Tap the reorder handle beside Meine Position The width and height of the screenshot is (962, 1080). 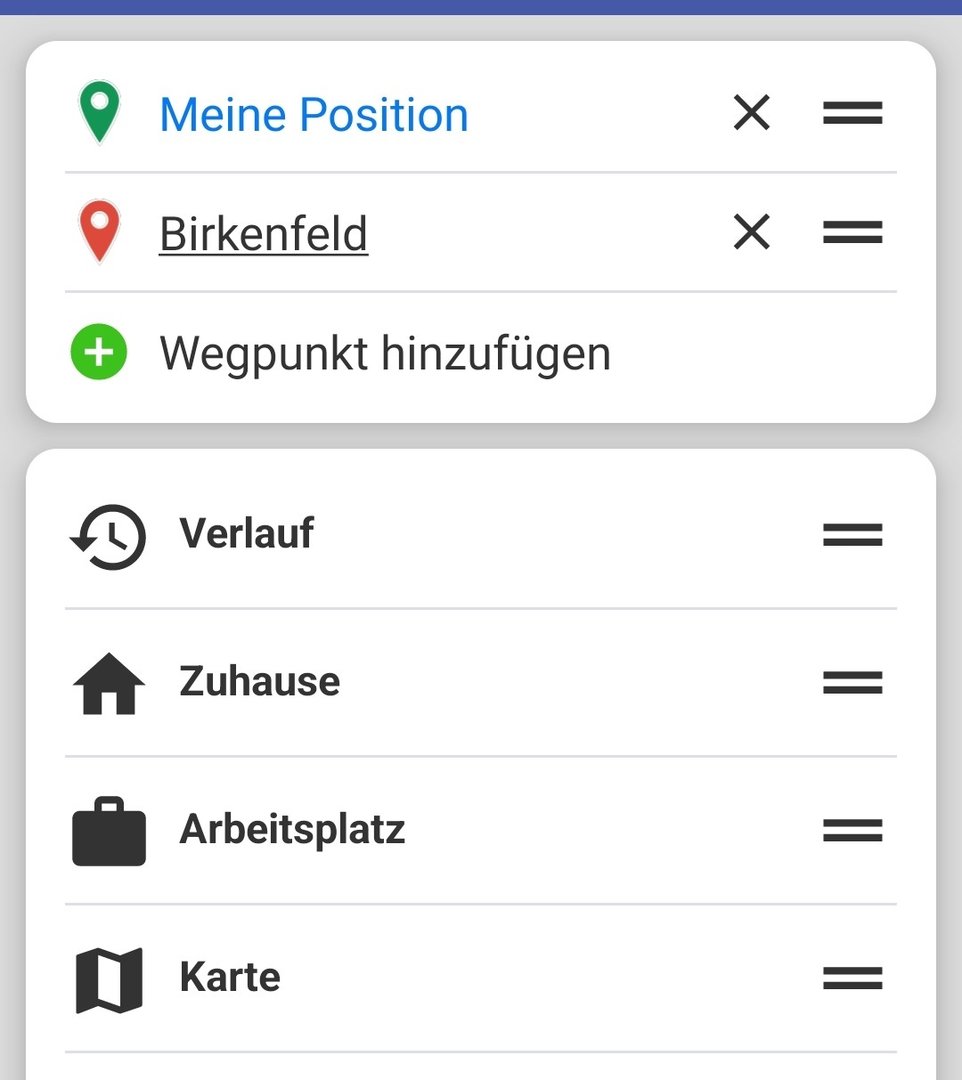tap(852, 114)
